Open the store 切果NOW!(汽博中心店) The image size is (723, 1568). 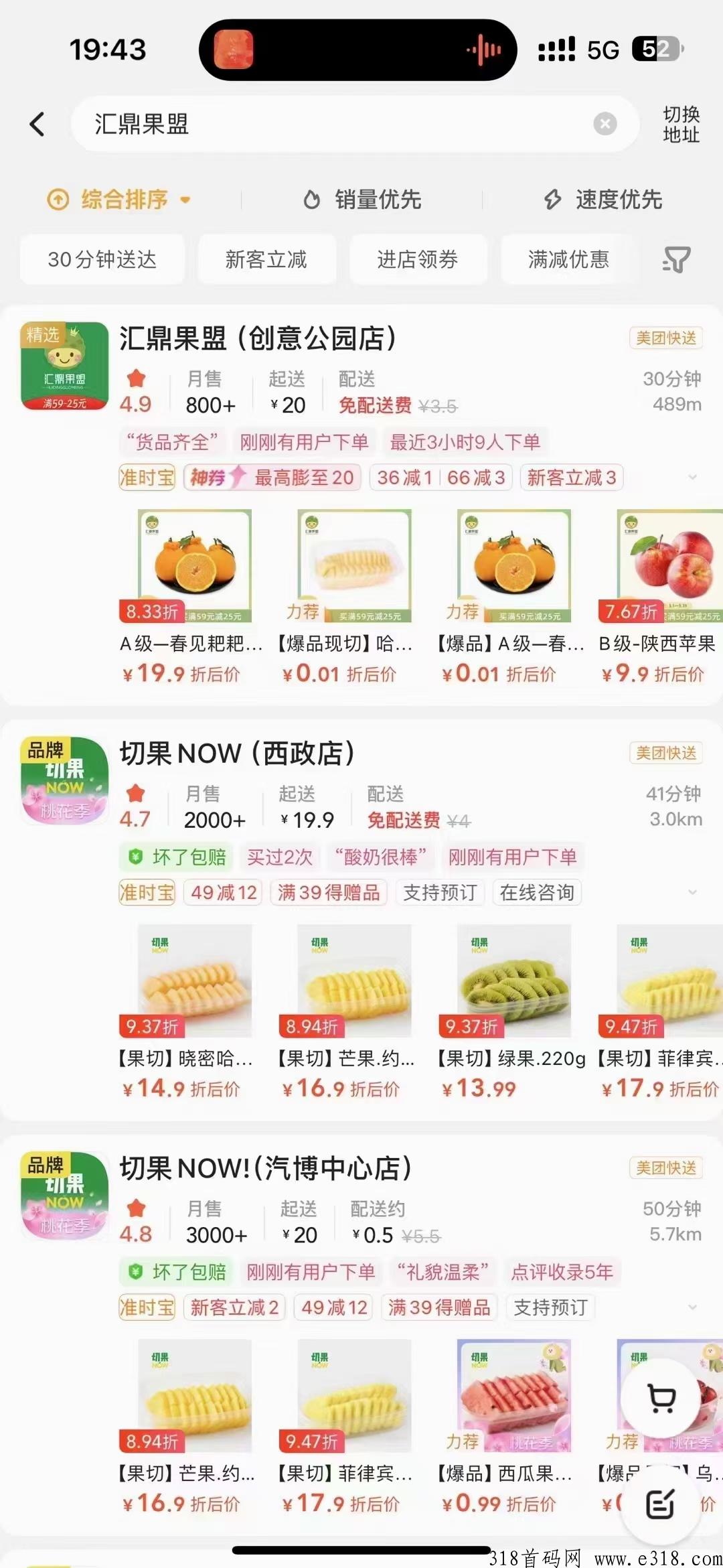tap(265, 1168)
